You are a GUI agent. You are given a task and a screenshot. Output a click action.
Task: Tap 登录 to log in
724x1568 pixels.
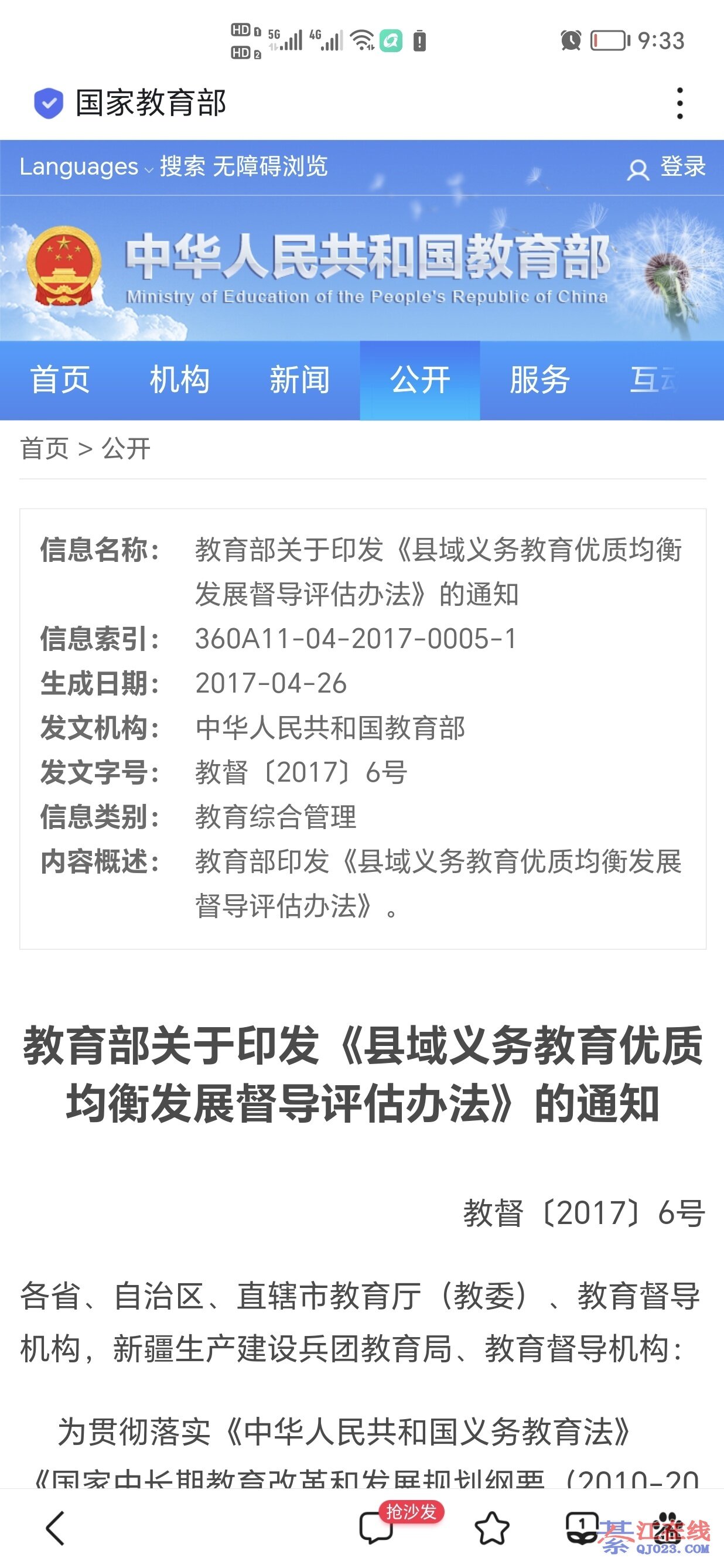(667, 168)
